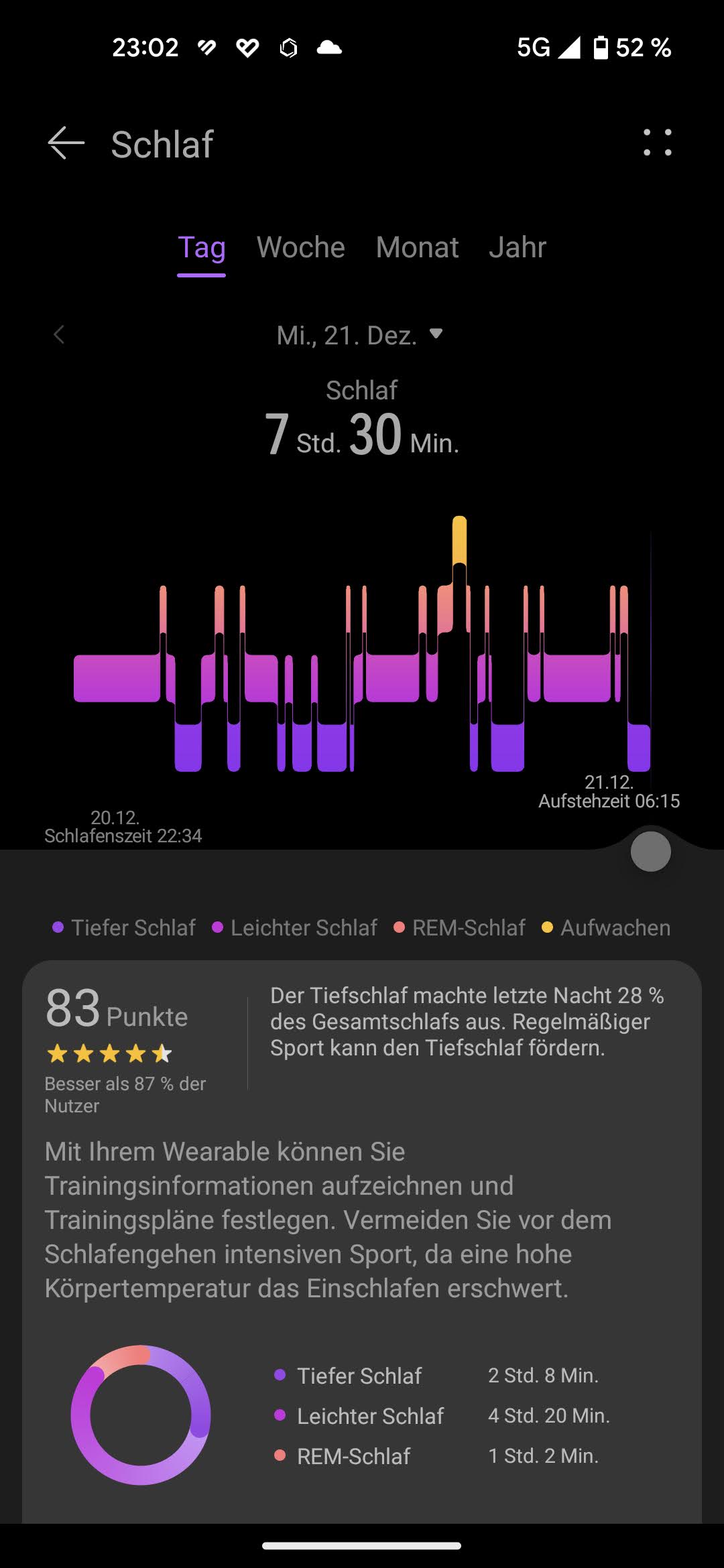Viewport: 724px width, 1568px height.
Task: Go back from the Schlaf screen
Action: coord(66,143)
